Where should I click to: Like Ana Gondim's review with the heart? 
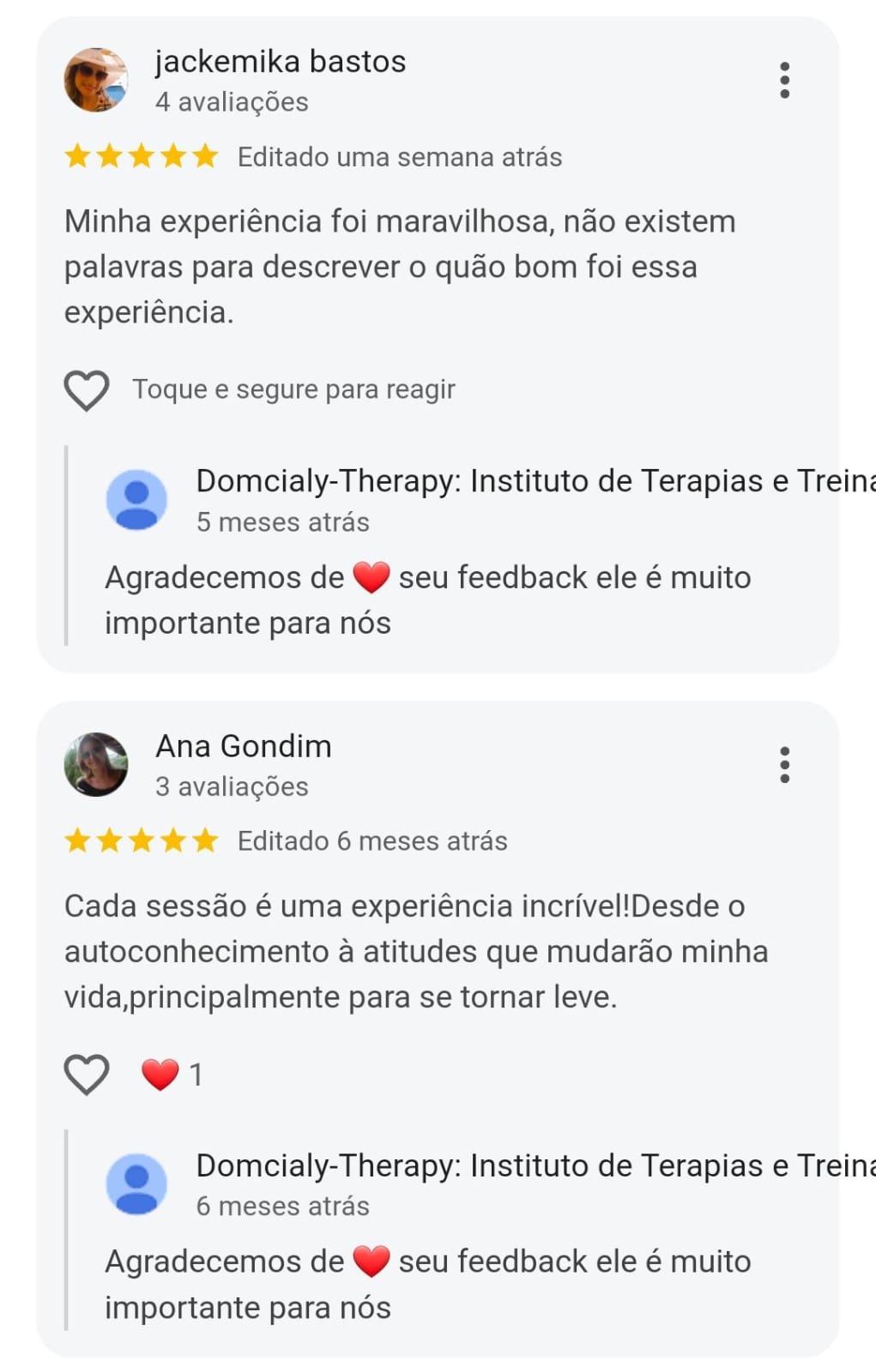(x=87, y=1074)
